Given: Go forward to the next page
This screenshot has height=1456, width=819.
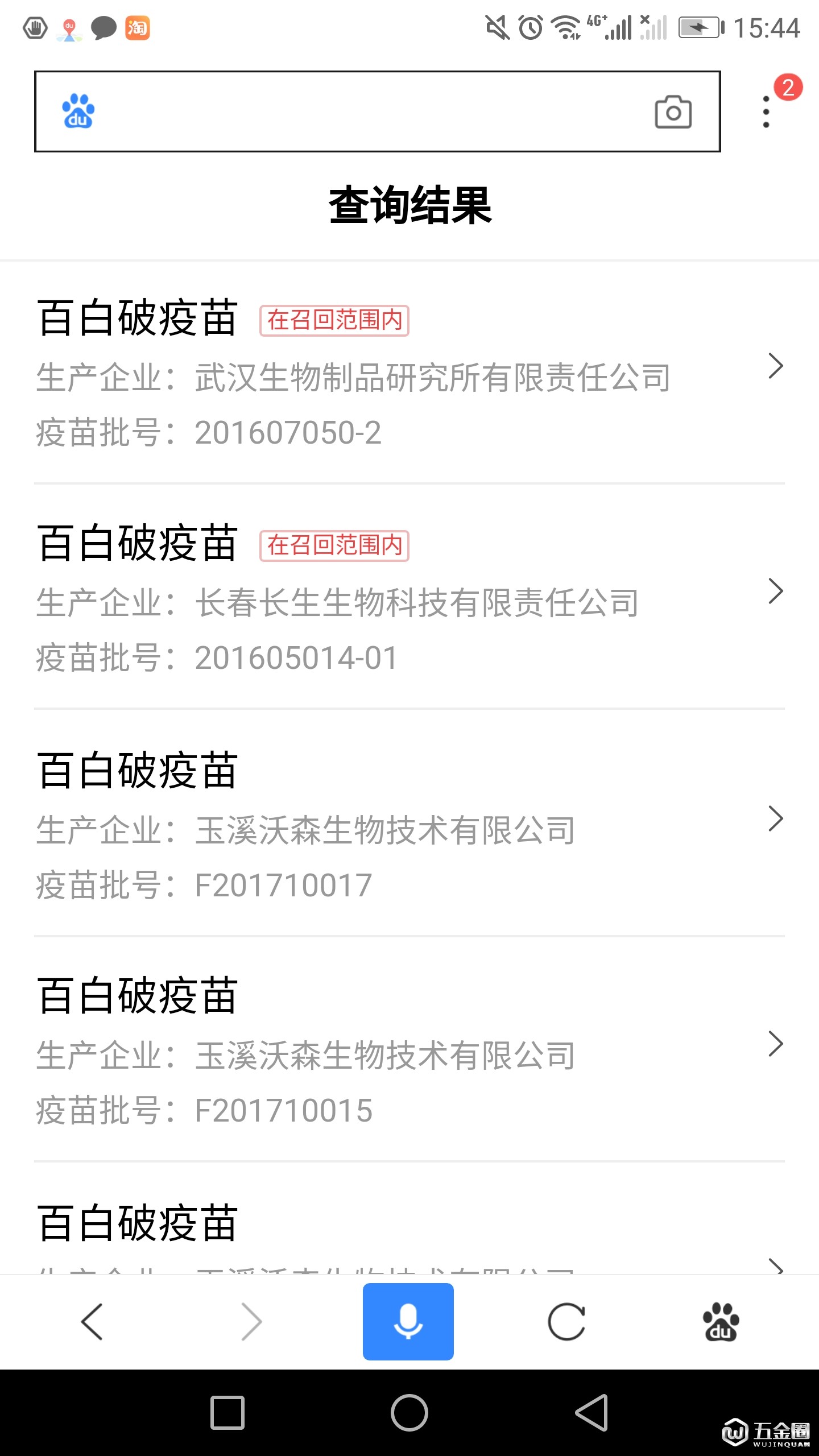Looking at the screenshot, I should [x=251, y=1321].
